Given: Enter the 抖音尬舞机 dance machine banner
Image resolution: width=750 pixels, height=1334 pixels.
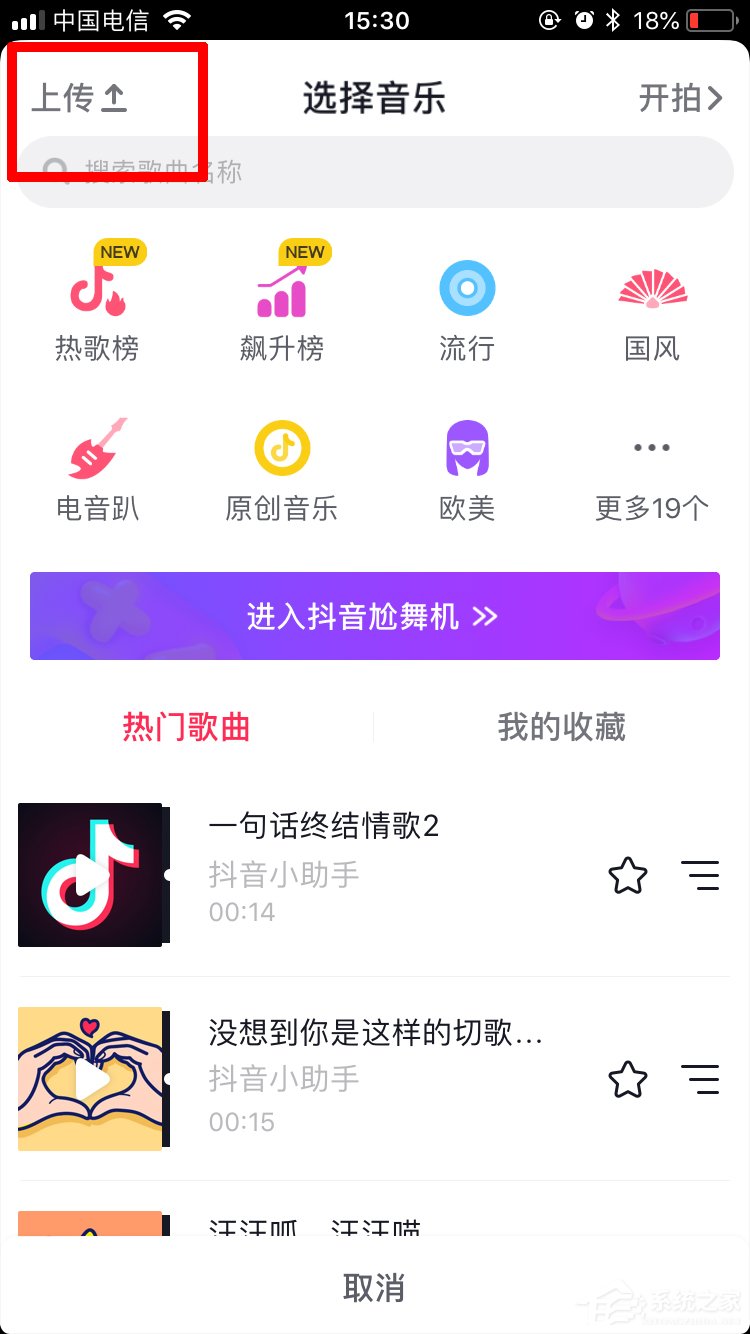Looking at the screenshot, I should click(374, 616).
